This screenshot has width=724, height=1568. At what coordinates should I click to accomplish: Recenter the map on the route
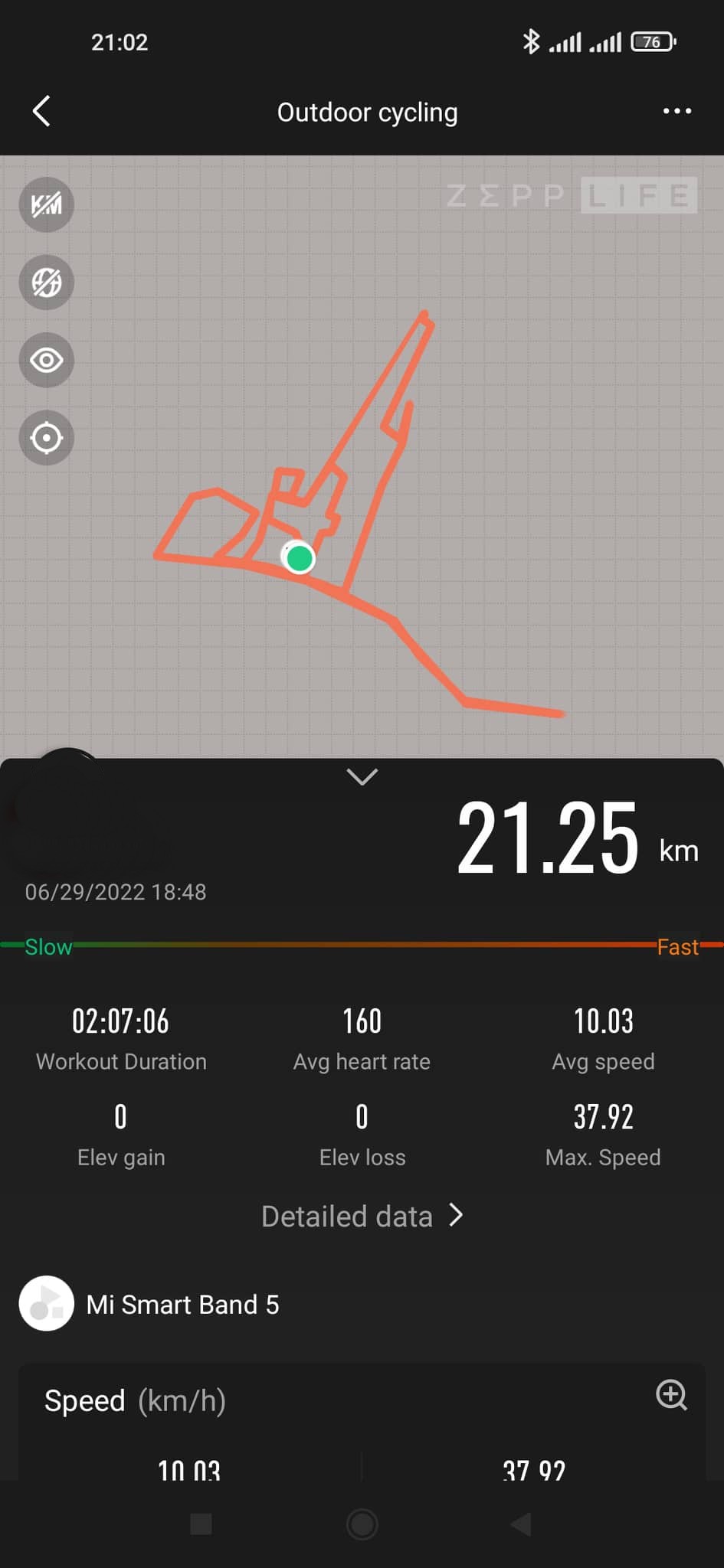coord(47,438)
